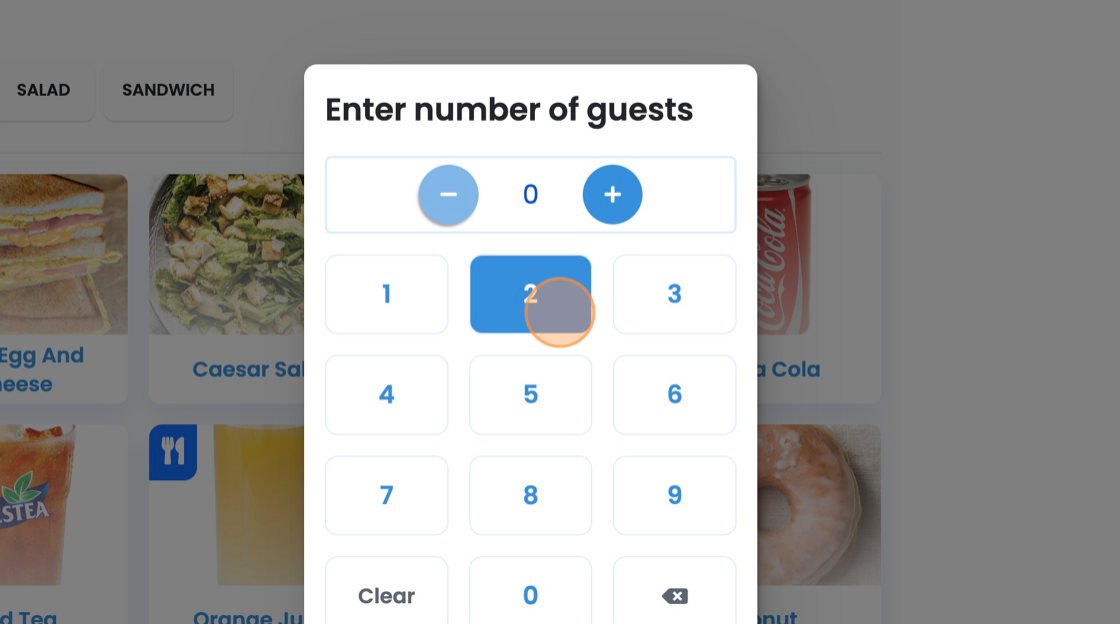Tap the 6 key
Screen dimensions: 1120x624
coord(674,394)
